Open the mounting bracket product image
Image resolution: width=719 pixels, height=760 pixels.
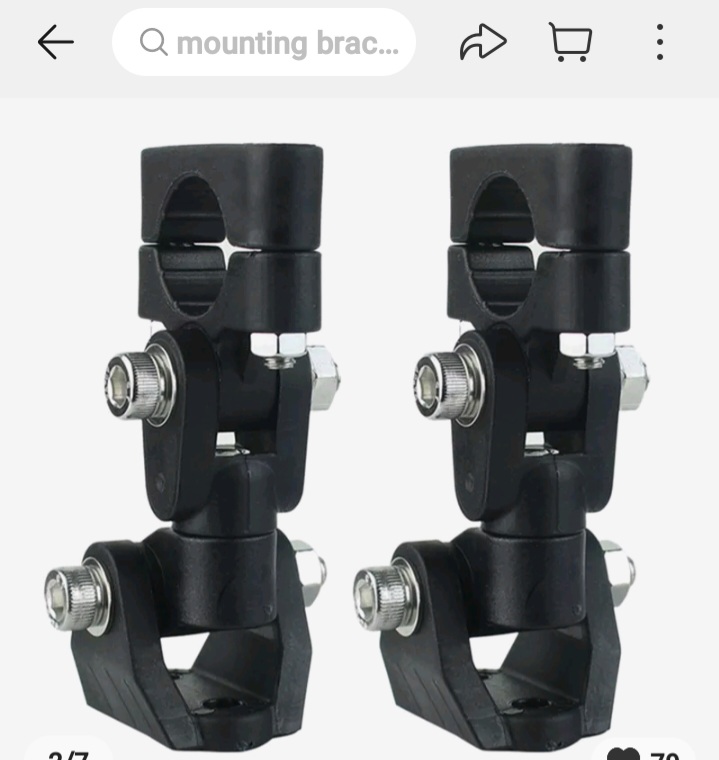pyautogui.click(x=360, y=430)
